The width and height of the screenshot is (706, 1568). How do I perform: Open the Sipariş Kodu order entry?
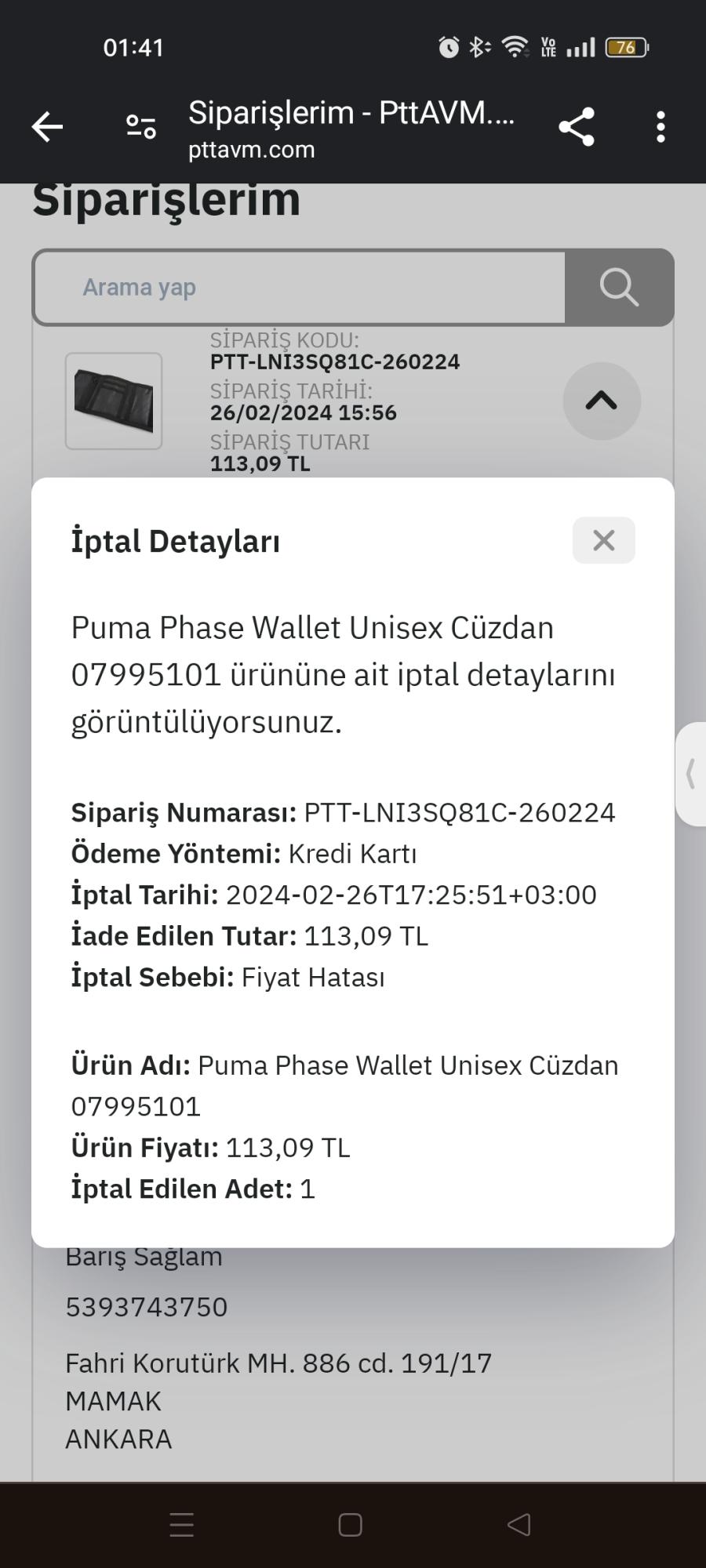tap(335, 361)
